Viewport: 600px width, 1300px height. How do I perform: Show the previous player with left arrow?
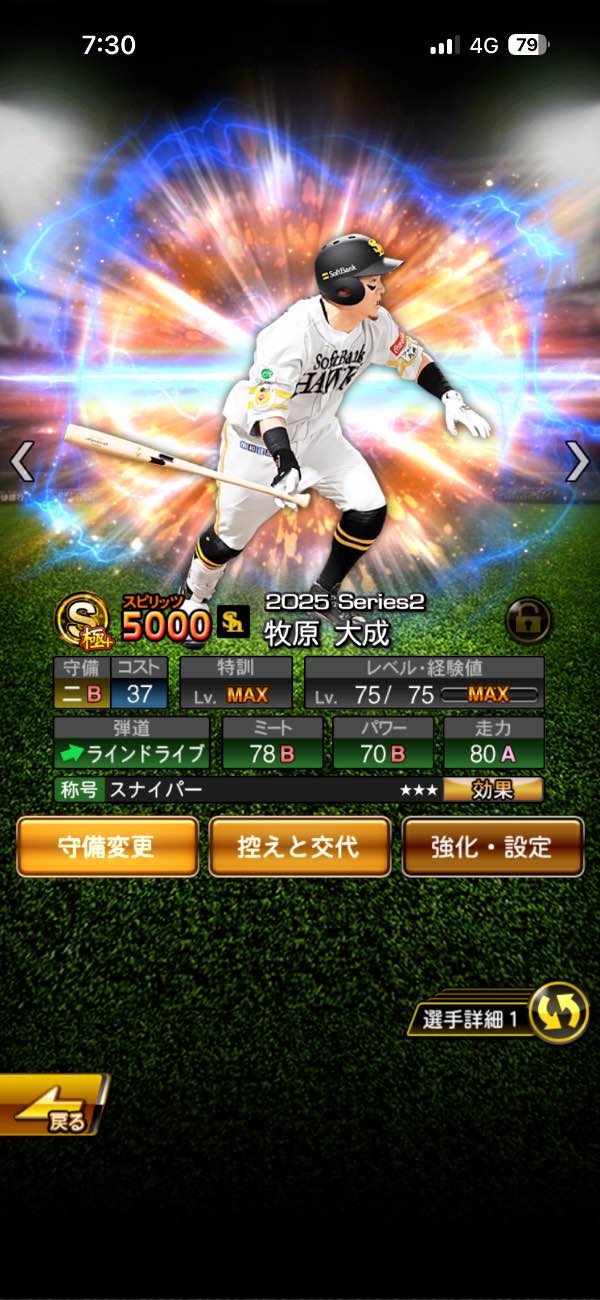(22, 461)
